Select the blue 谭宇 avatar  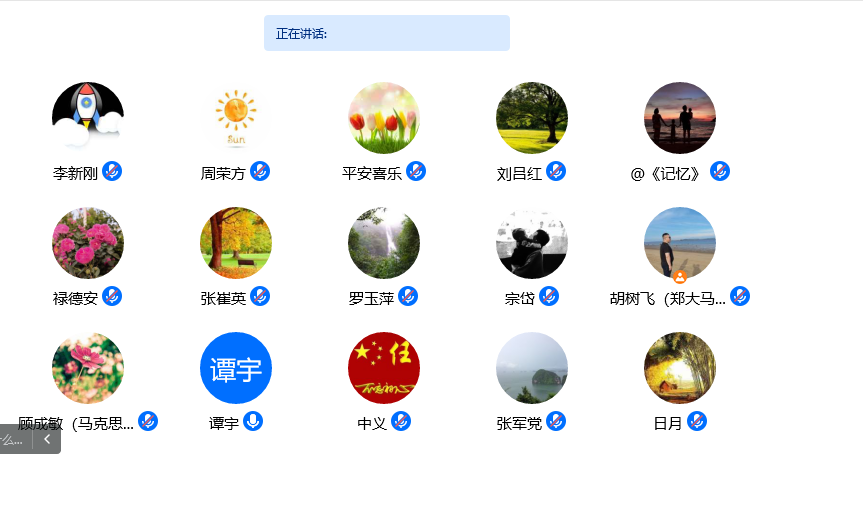[236, 368]
